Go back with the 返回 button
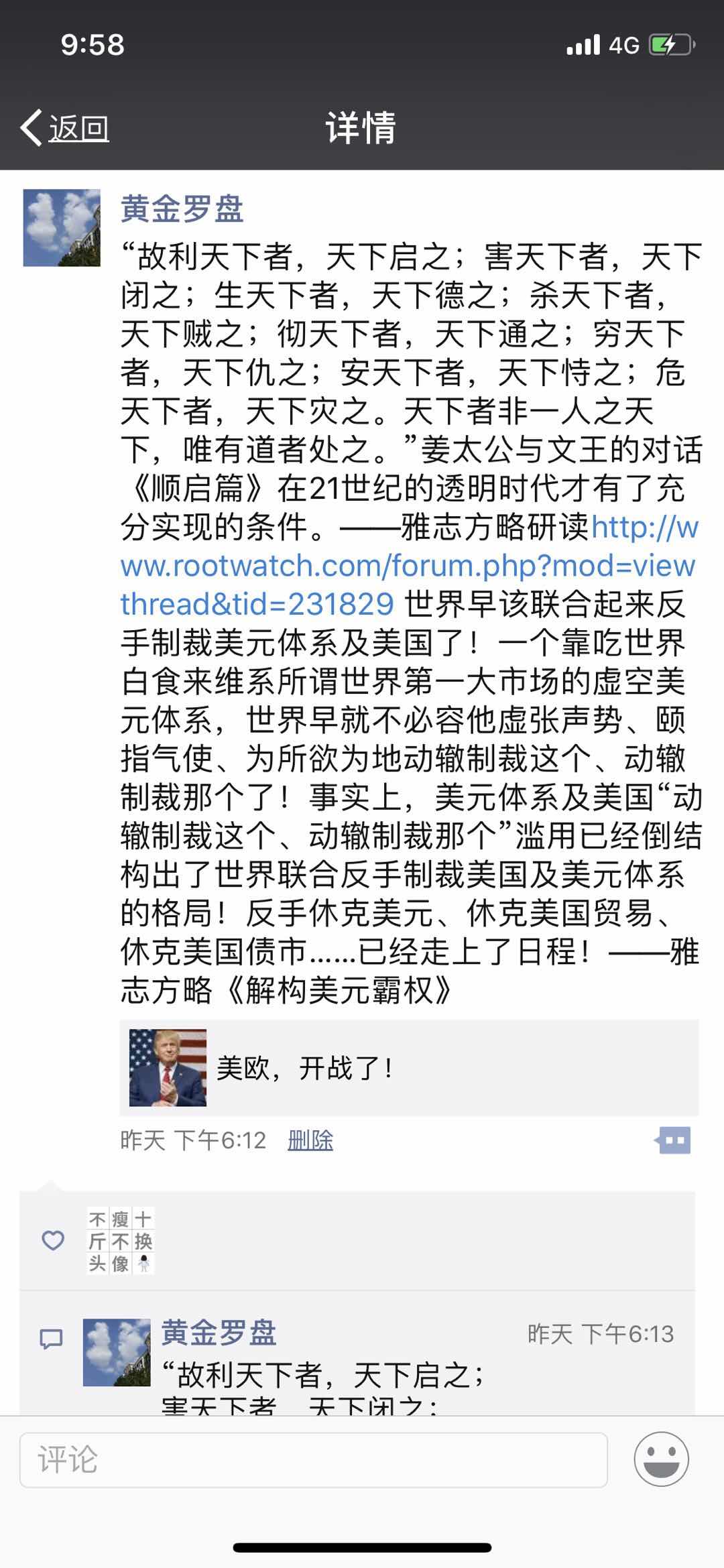The width and height of the screenshot is (724, 1568). (66, 127)
